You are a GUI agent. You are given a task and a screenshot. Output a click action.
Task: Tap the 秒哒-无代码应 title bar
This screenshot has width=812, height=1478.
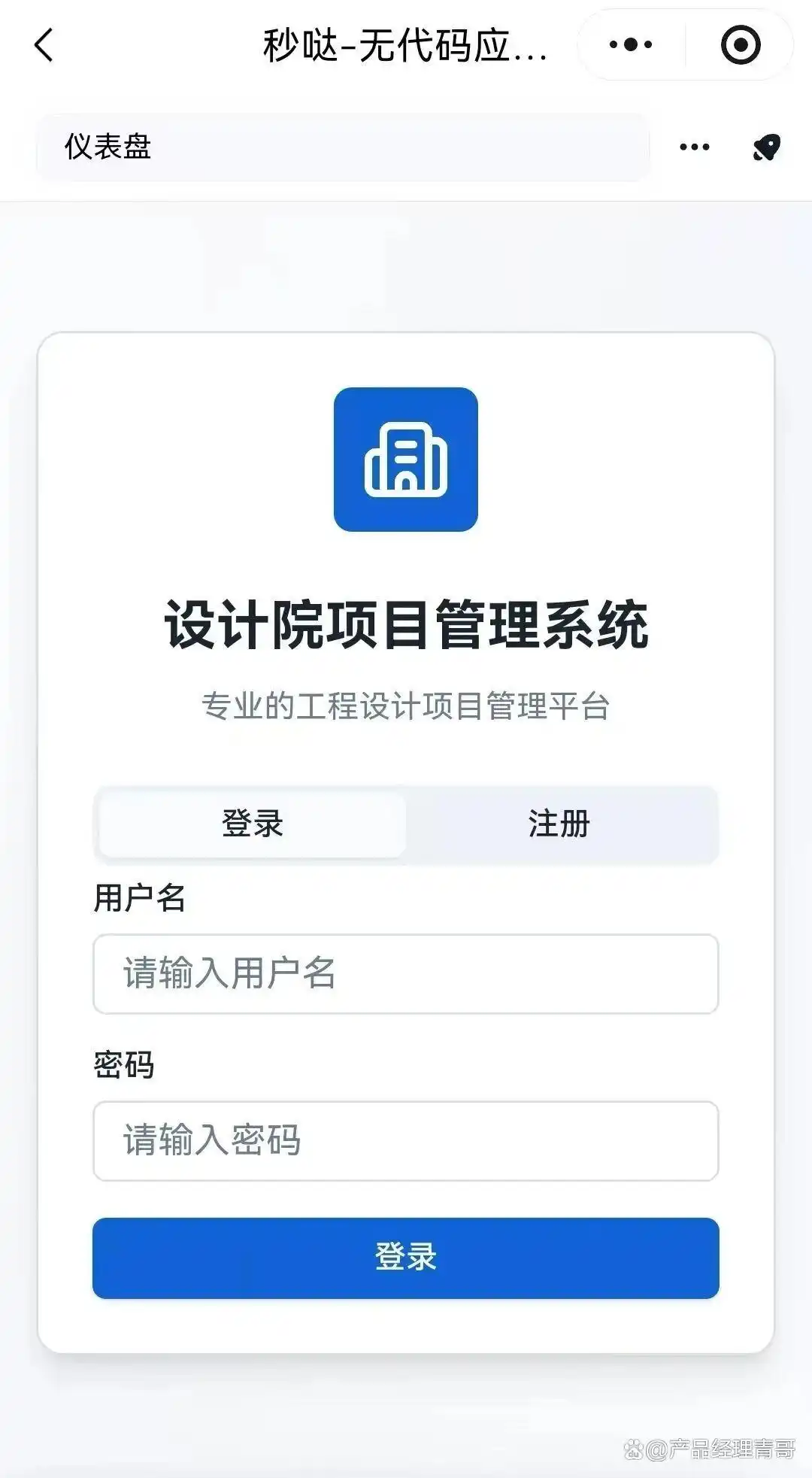click(x=406, y=44)
